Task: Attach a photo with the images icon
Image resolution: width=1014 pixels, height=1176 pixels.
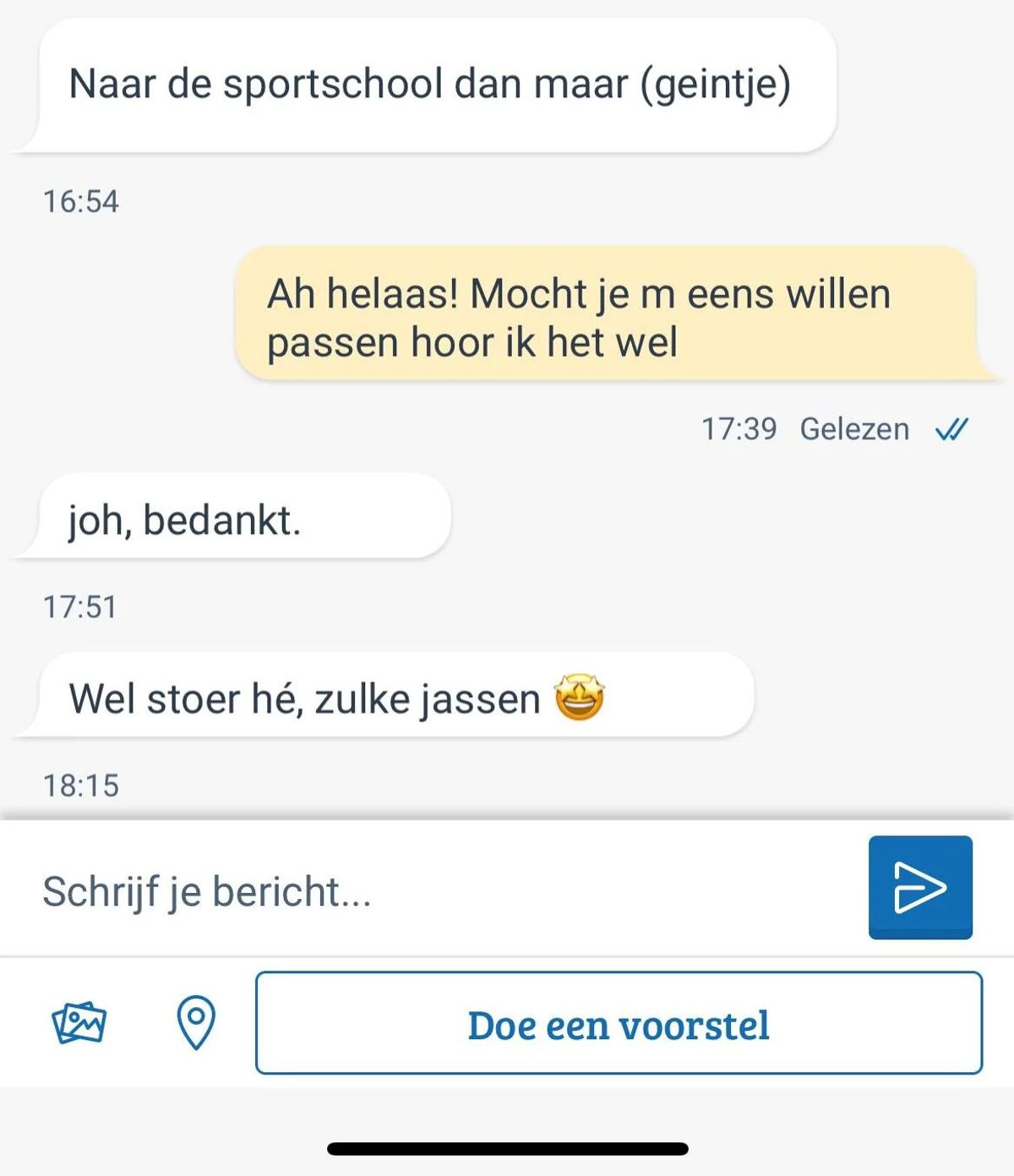Action: pyautogui.click(x=79, y=1023)
